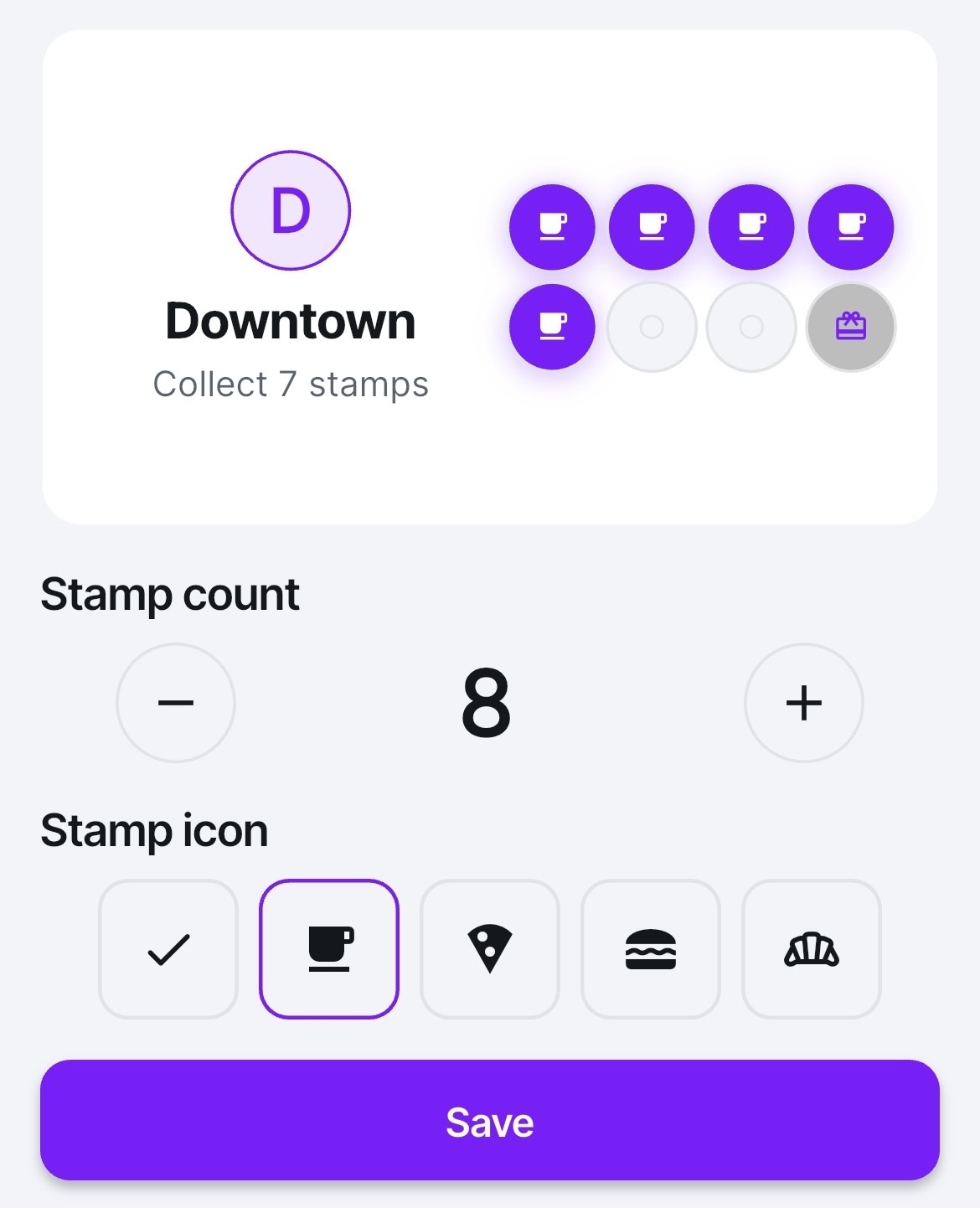Increase the stamp count
Image resolution: width=980 pixels, height=1208 pixels.
(803, 702)
